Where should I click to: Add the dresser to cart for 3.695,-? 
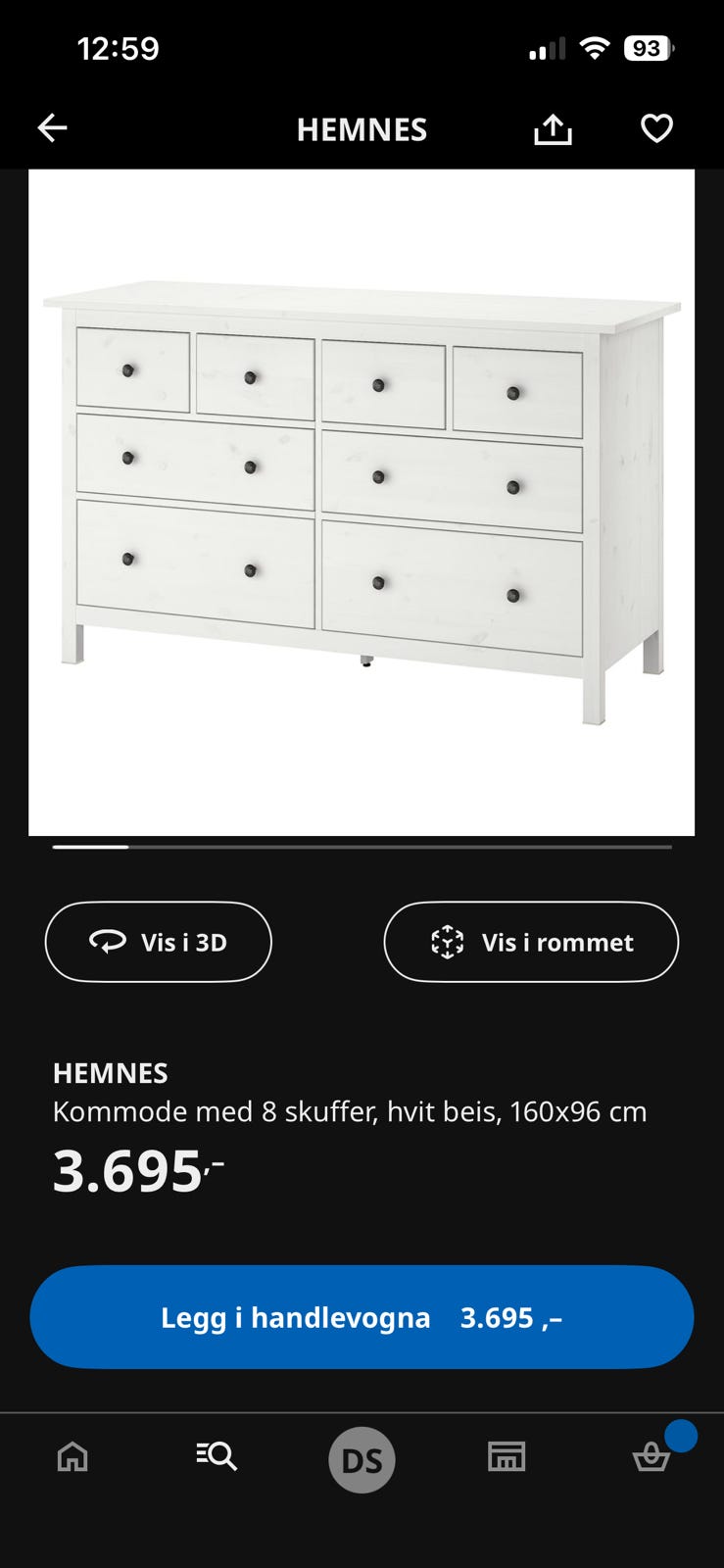pos(362,1317)
